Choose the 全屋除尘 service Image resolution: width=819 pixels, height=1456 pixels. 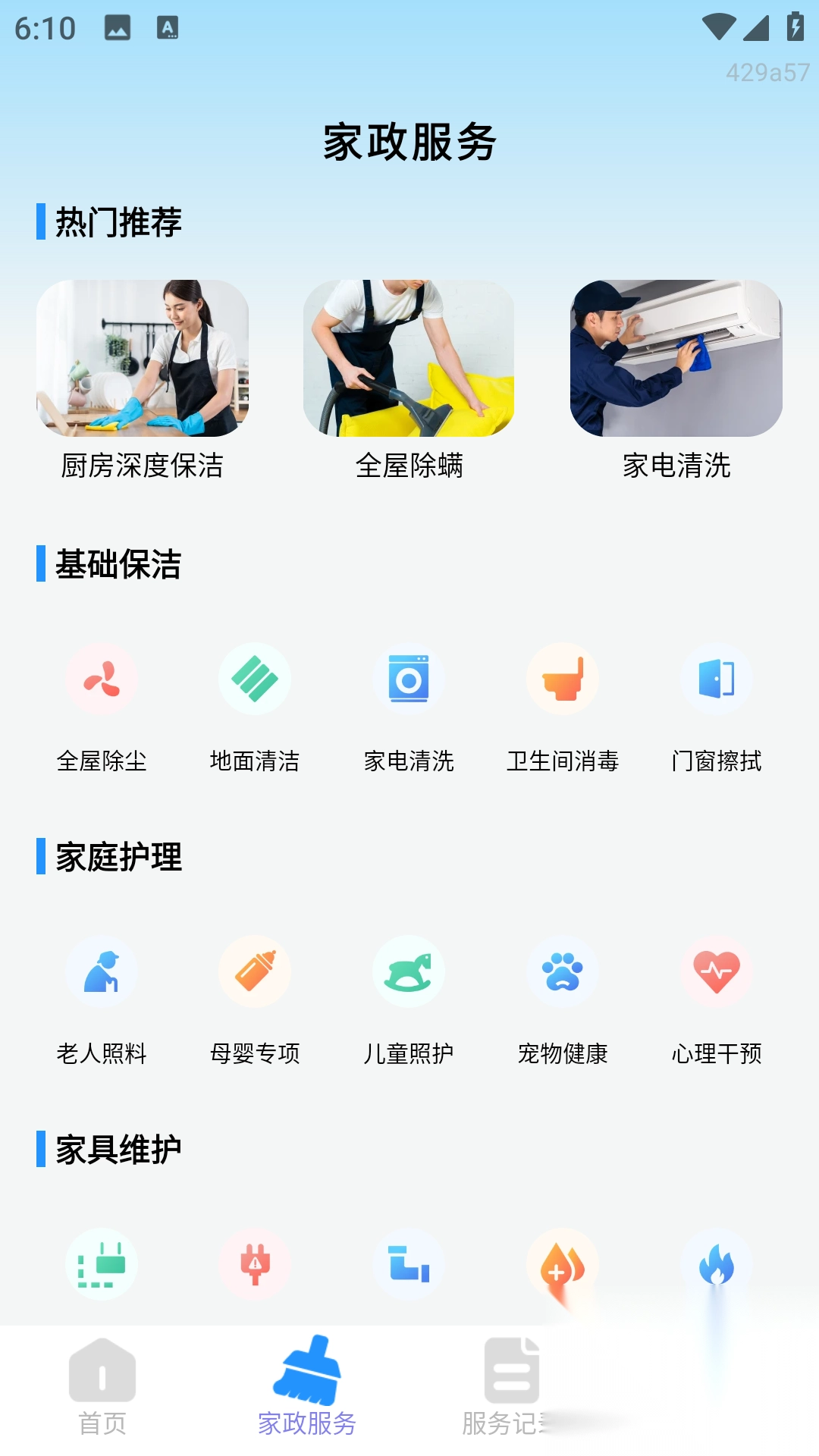click(x=102, y=679)
